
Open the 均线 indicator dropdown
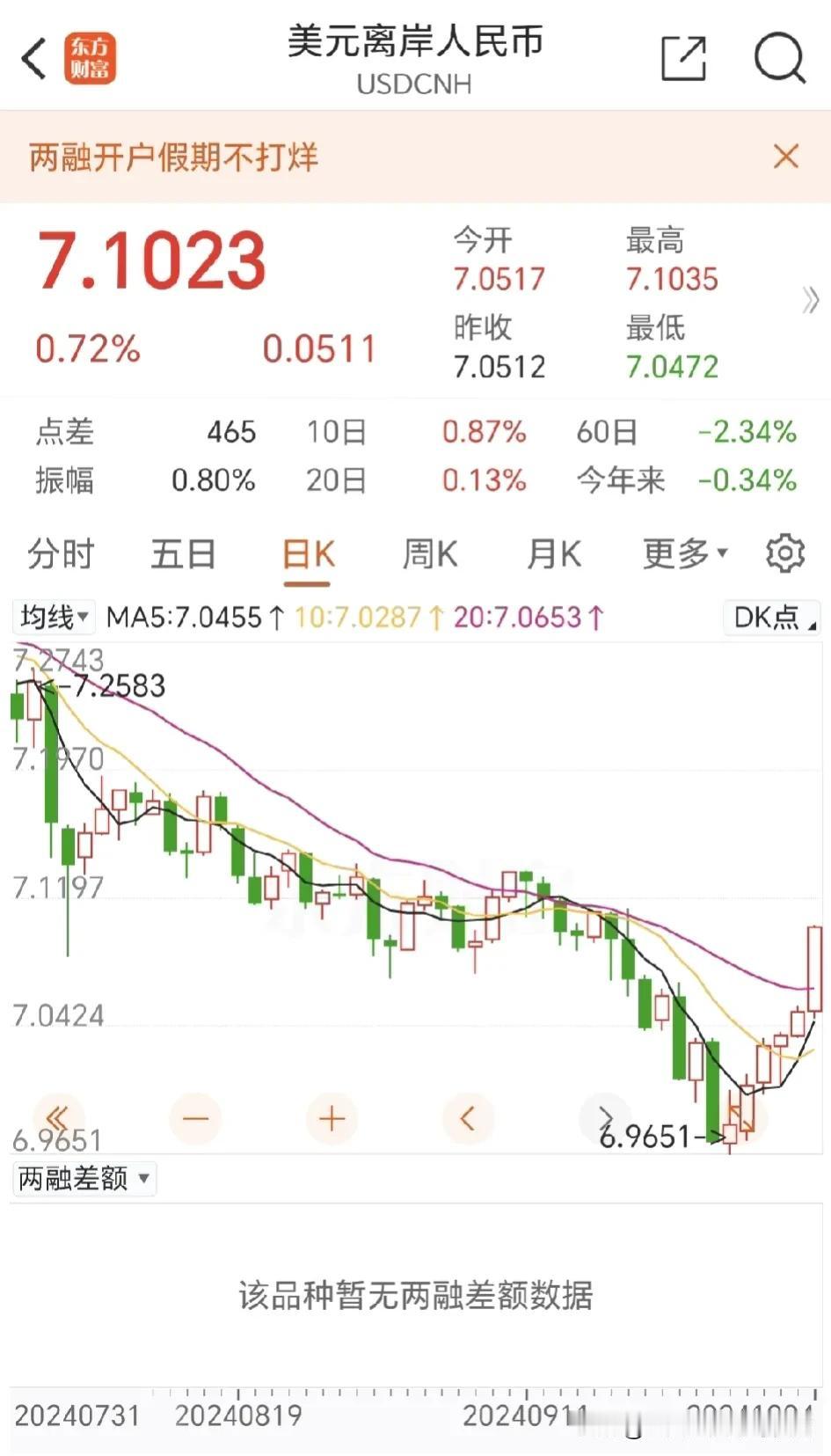tap(55, 617)
